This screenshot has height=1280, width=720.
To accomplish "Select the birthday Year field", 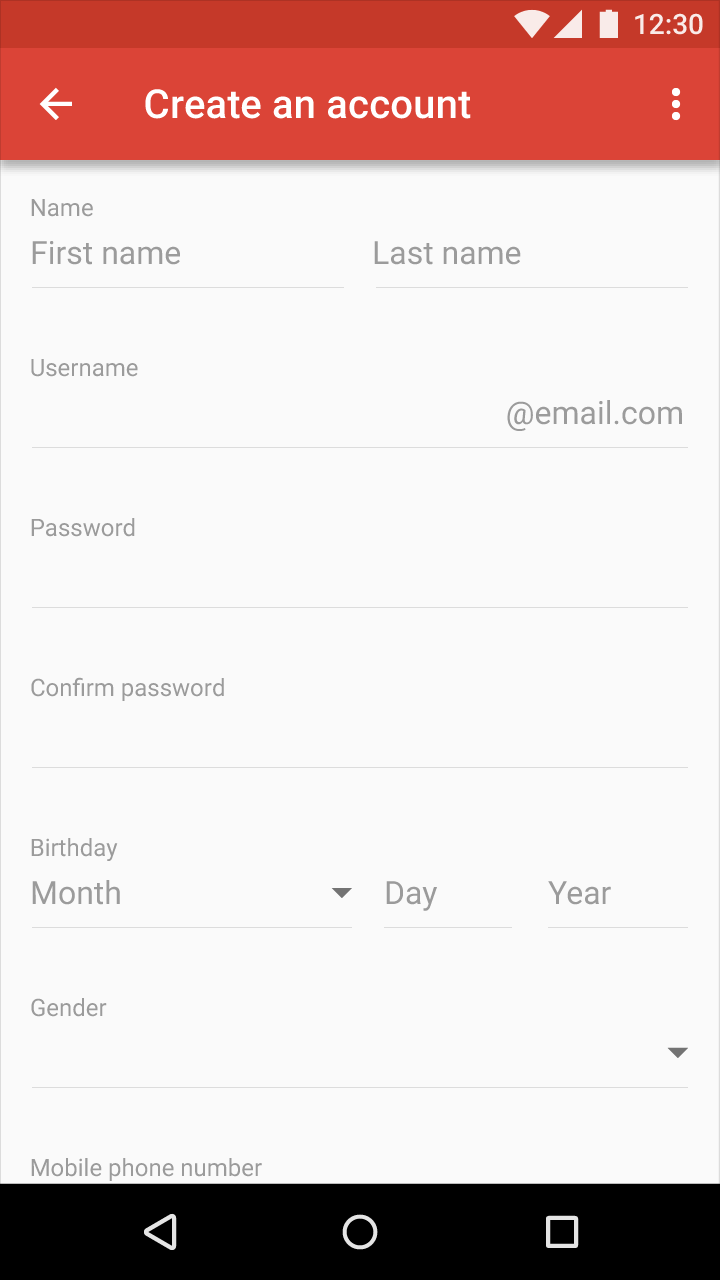I will (x=617, y=895).
